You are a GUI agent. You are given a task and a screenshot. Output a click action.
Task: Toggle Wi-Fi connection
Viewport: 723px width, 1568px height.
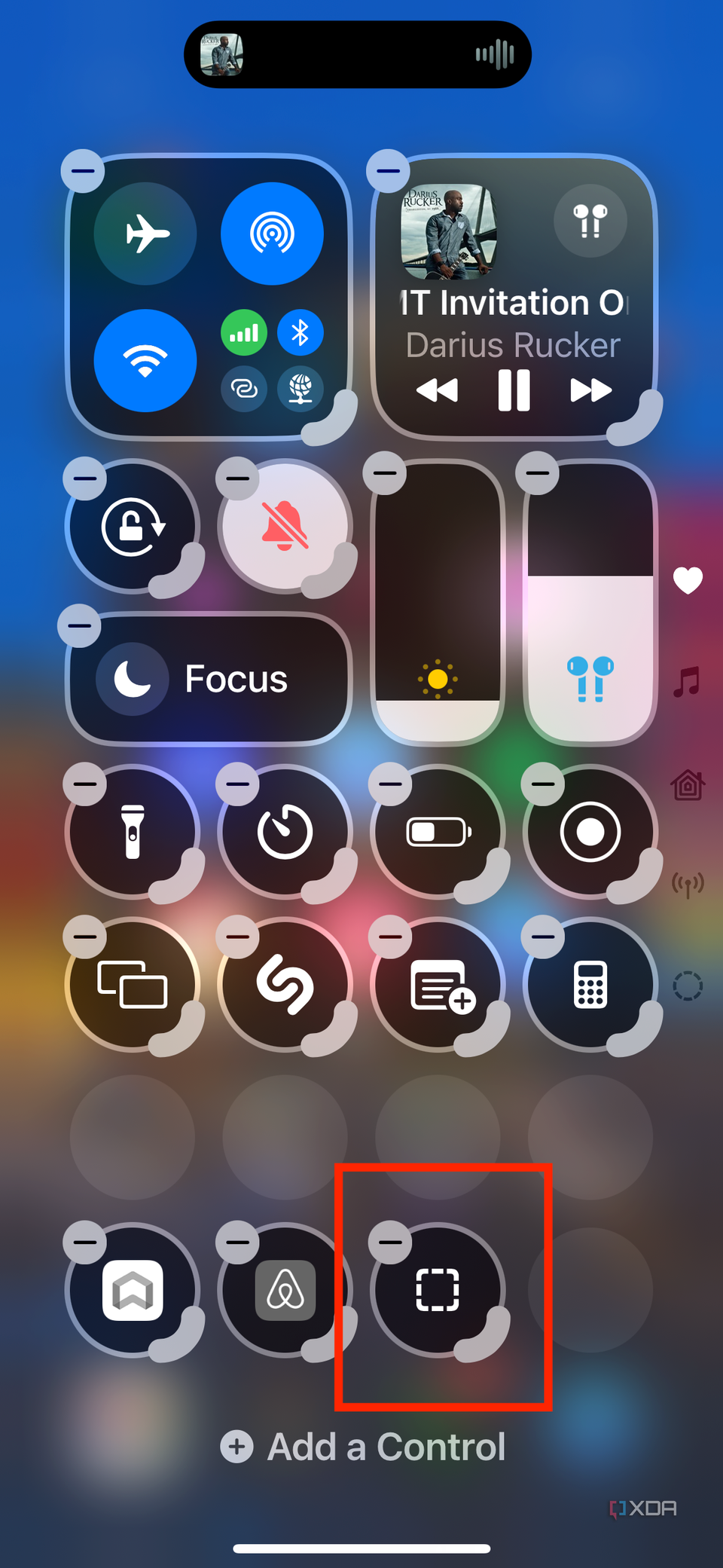point(145,361)
